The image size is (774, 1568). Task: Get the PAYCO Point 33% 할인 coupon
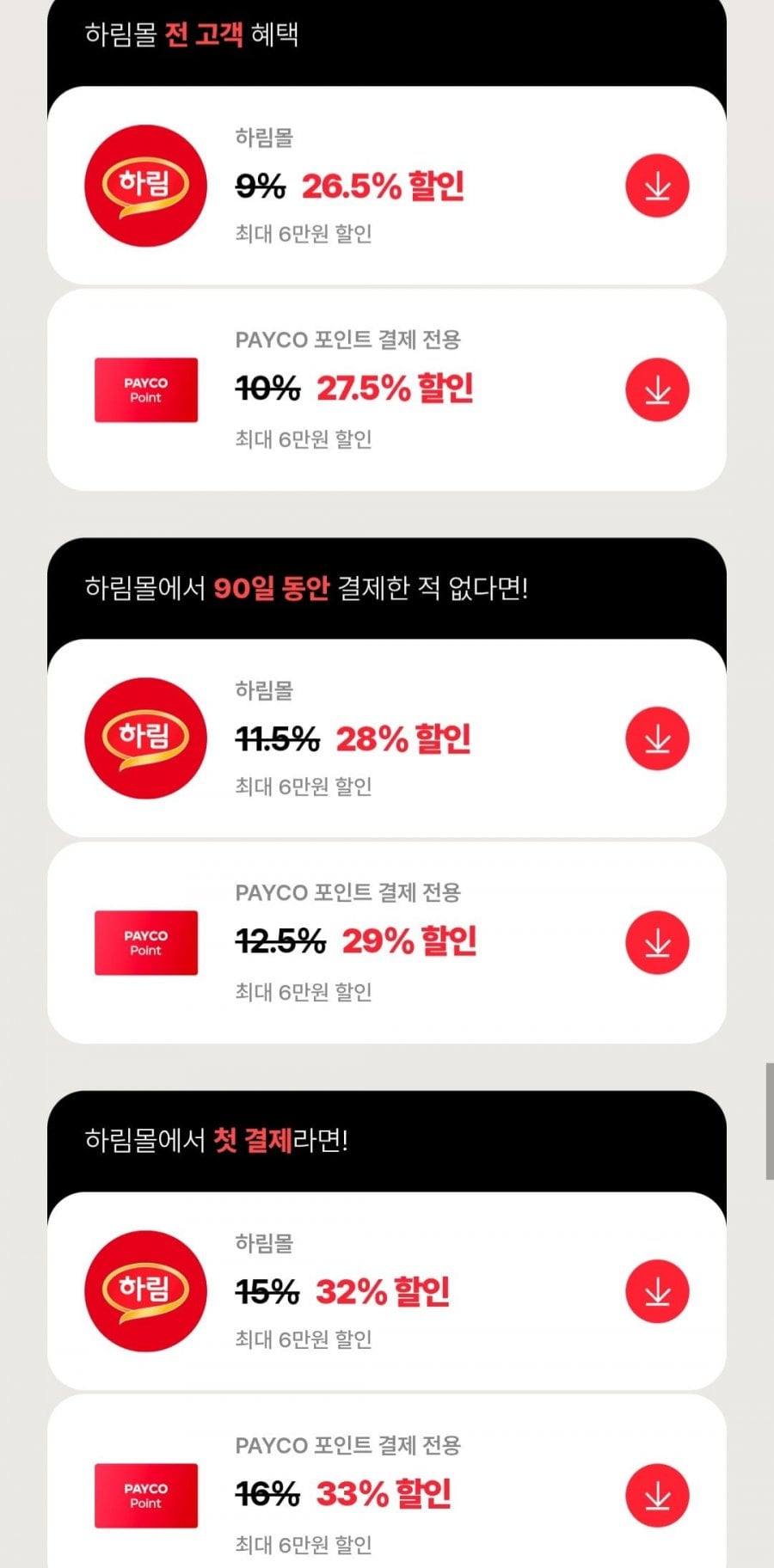click(x=657, y=1496)
